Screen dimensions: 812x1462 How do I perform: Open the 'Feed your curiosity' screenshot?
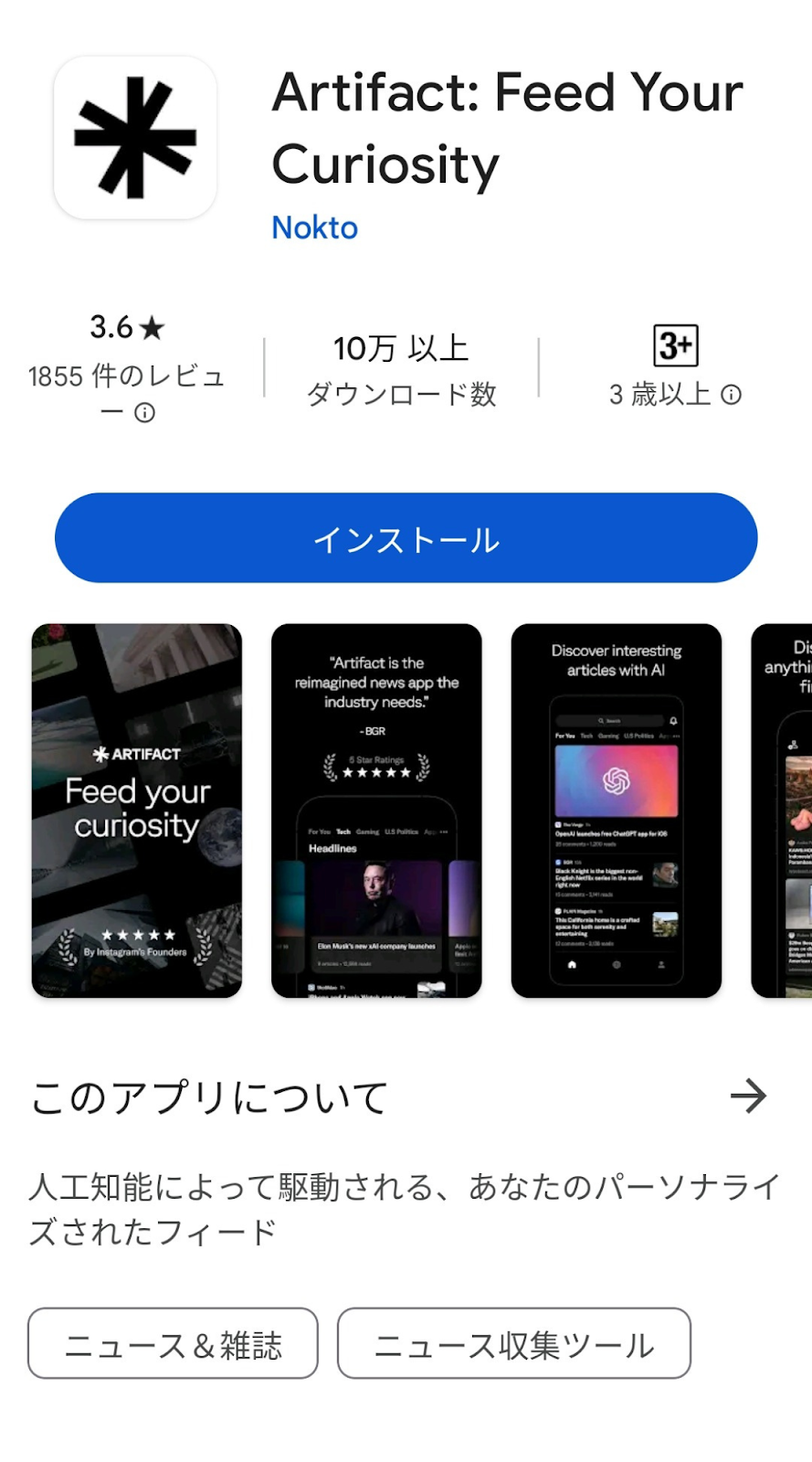(x=137, y=810)
